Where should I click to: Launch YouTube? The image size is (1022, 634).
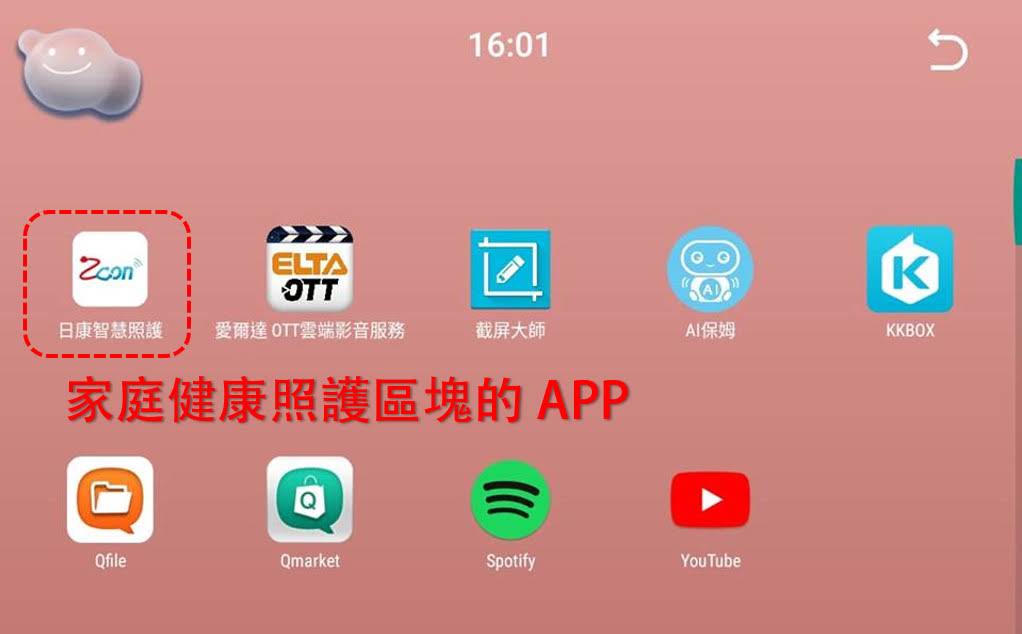710,499
